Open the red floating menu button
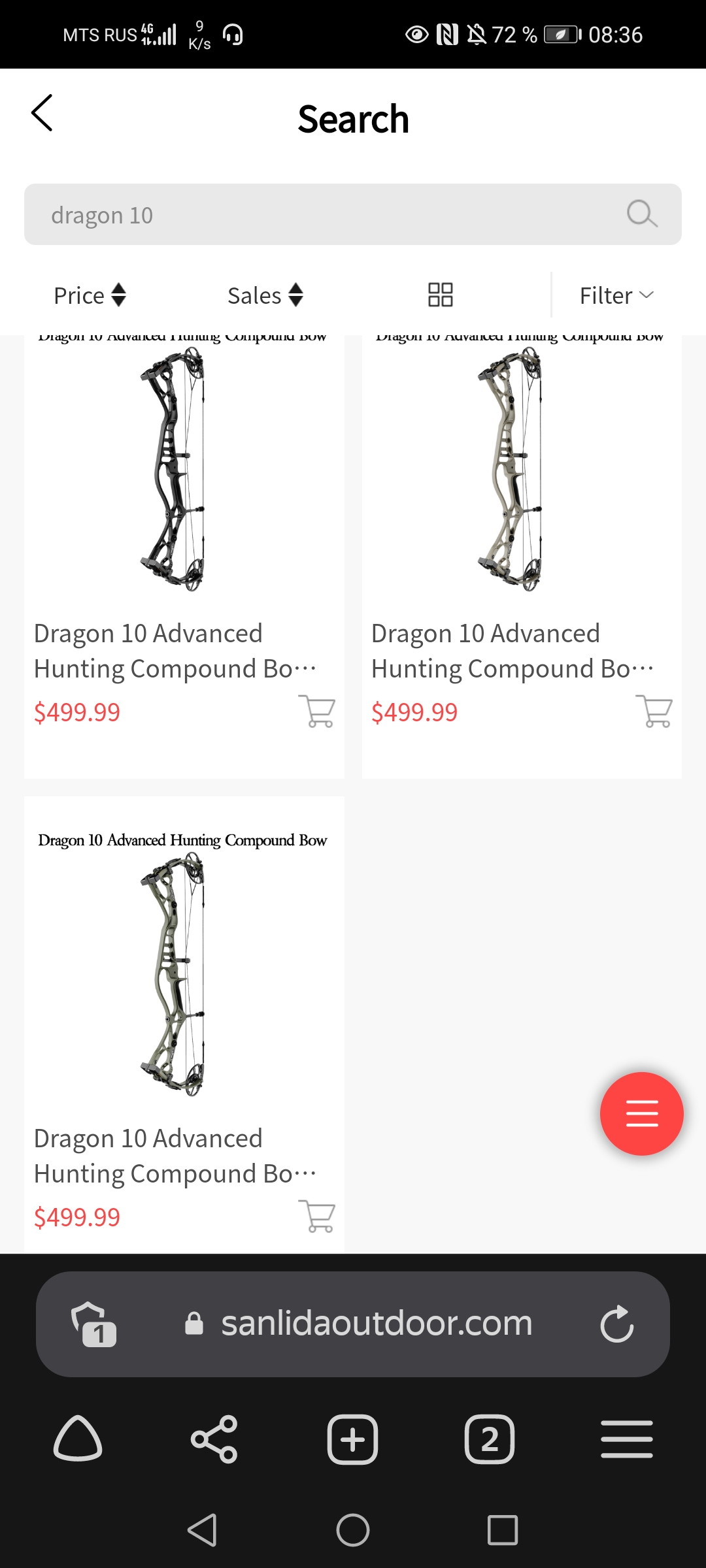706x1568 pixels. coord(642,1113)
